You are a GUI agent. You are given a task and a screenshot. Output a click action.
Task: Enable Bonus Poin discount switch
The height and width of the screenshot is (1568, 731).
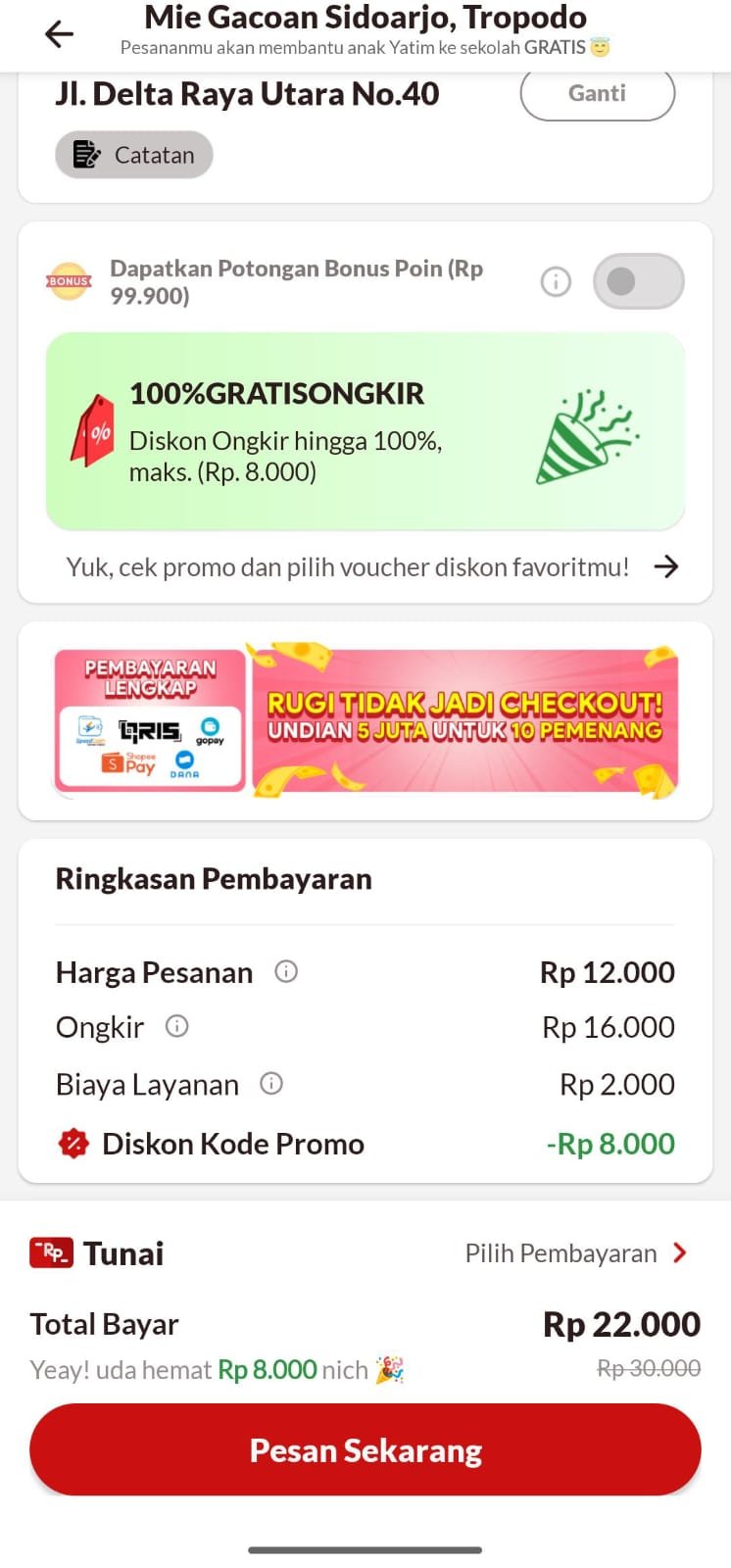pos(638,281)
